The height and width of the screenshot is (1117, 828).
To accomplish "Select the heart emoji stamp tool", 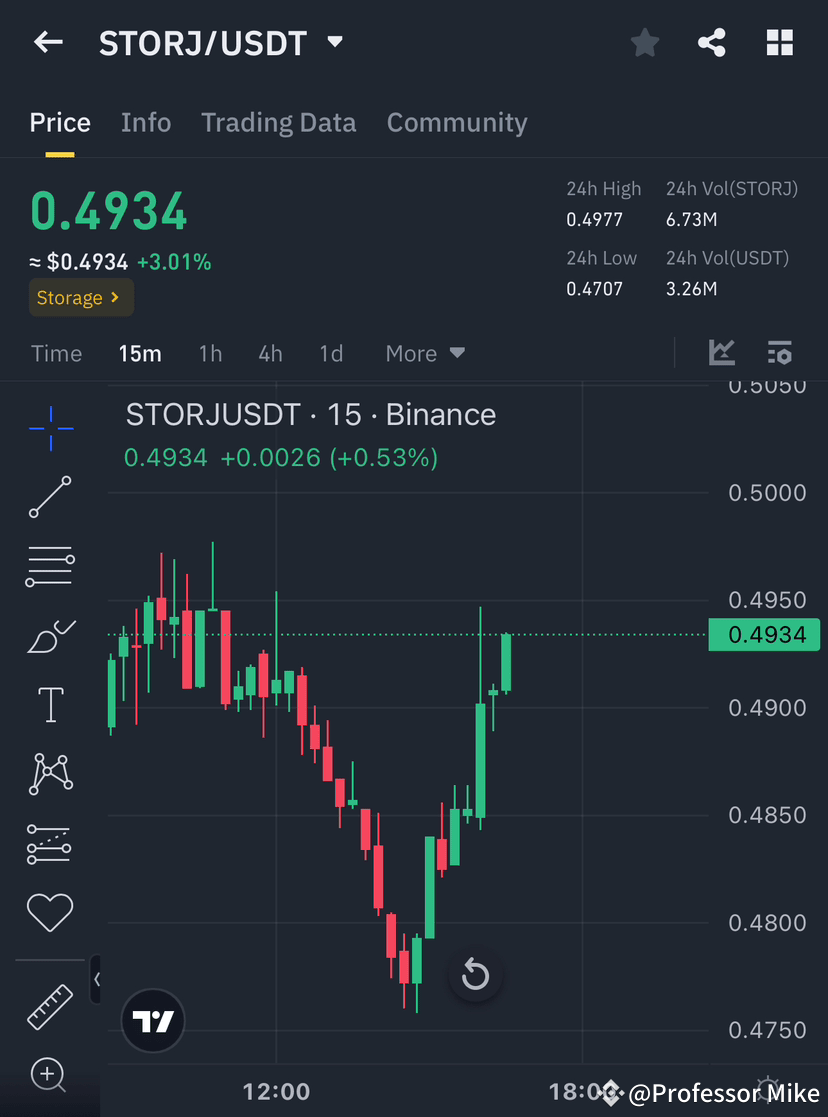I will tap(50, 912).
